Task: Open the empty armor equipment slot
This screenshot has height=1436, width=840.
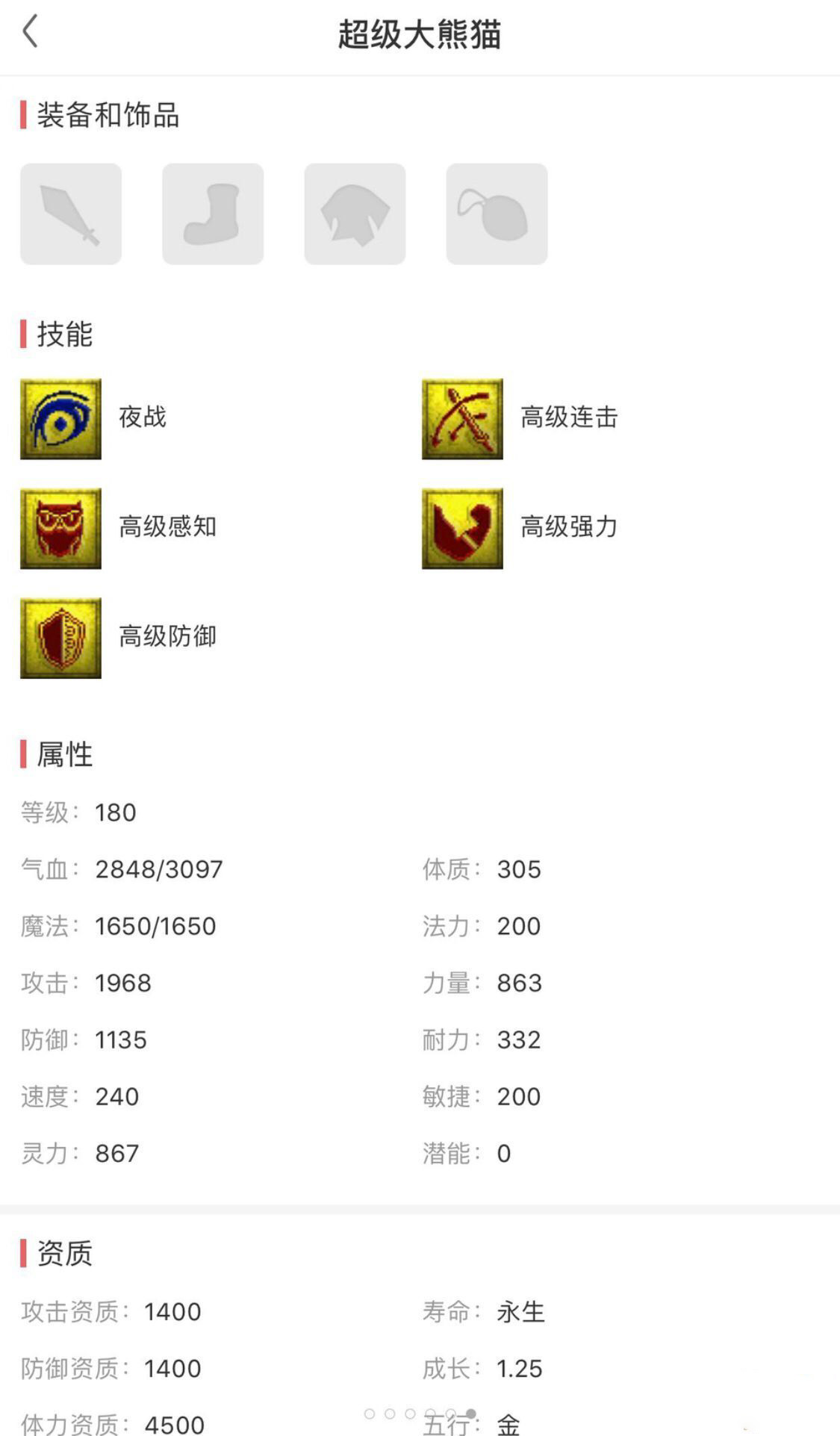Action: pos(355,214)
